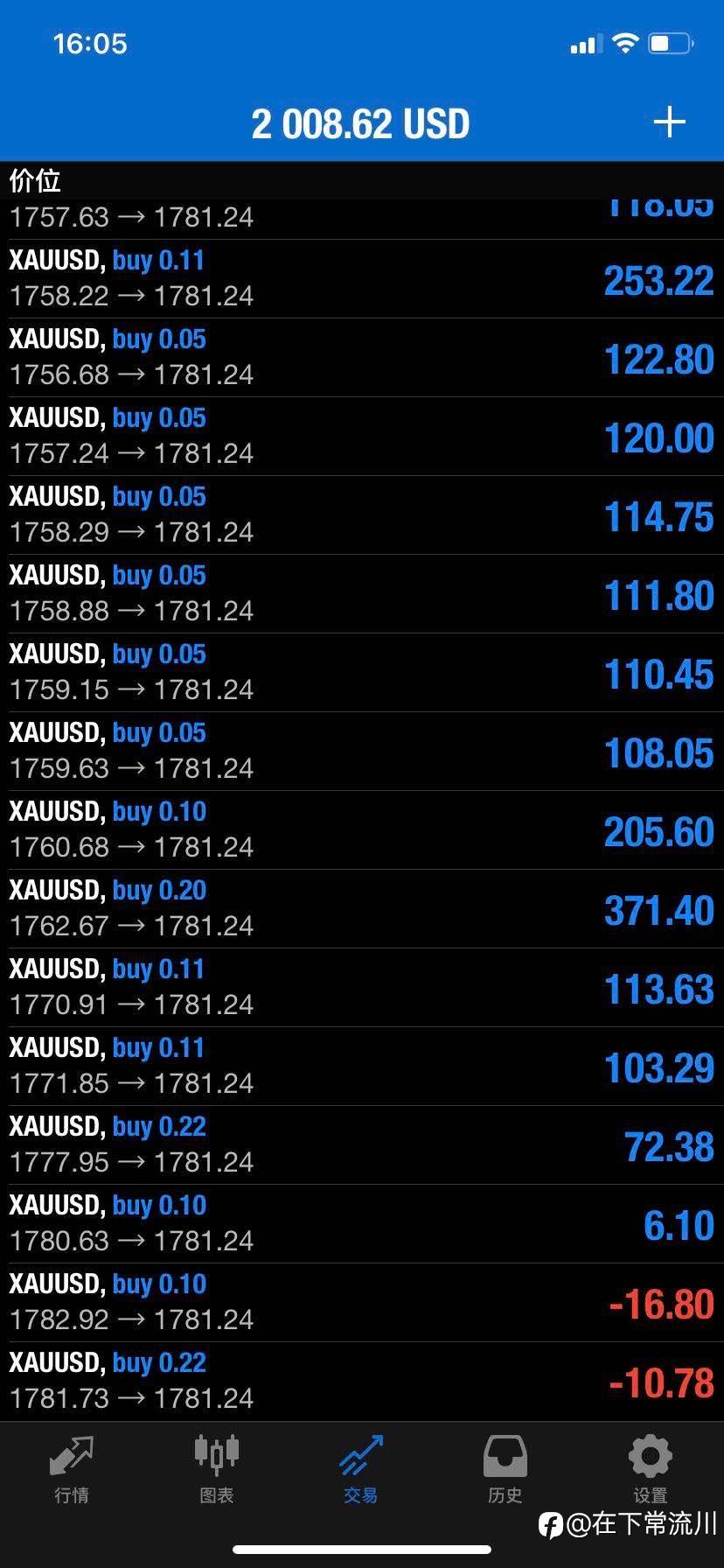Open the position opened at 1758.29
Screen dimensions: 724x1568
(x=362, y=515)
